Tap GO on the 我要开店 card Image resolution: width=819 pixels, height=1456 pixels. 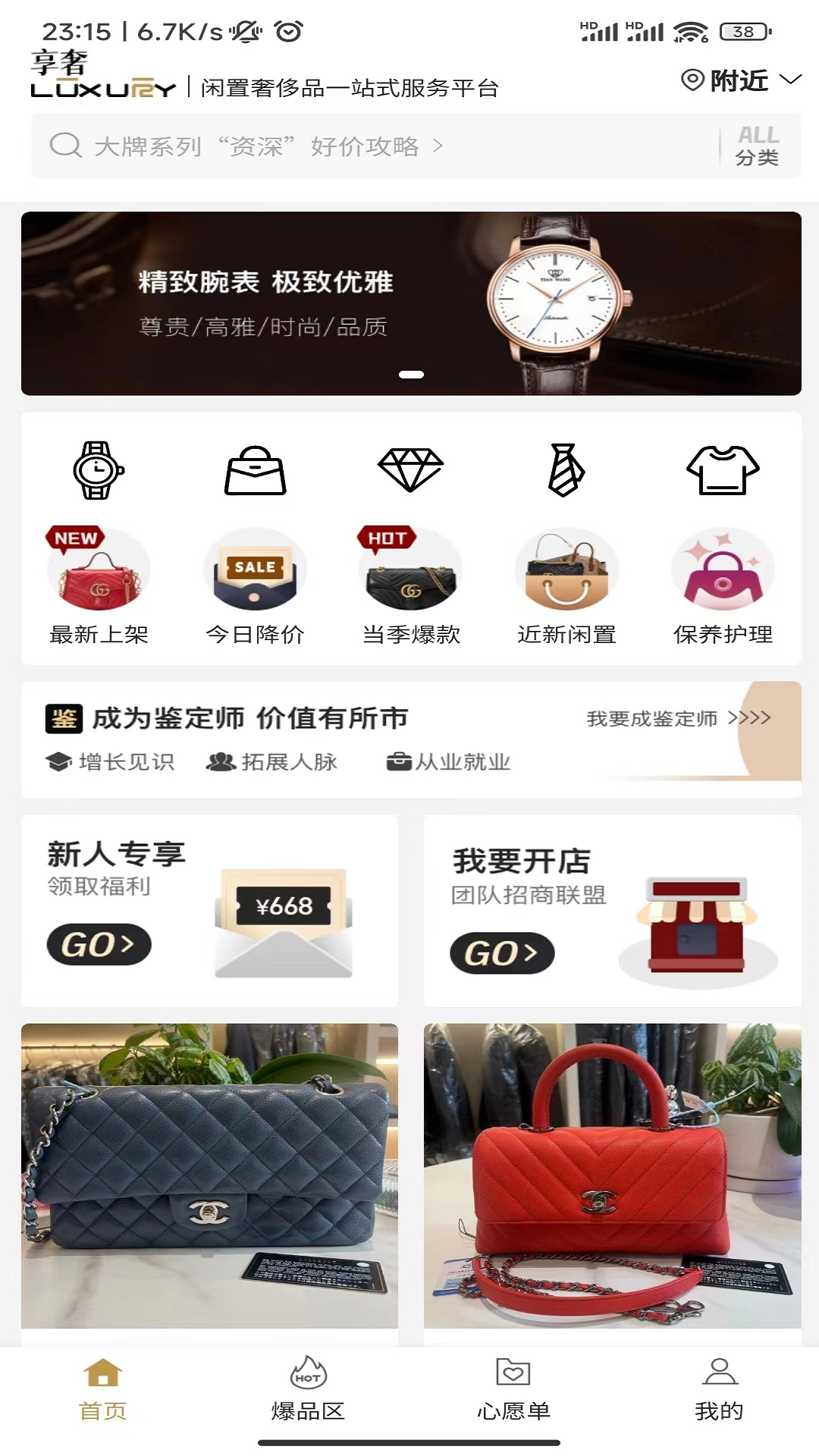[502, 953]
